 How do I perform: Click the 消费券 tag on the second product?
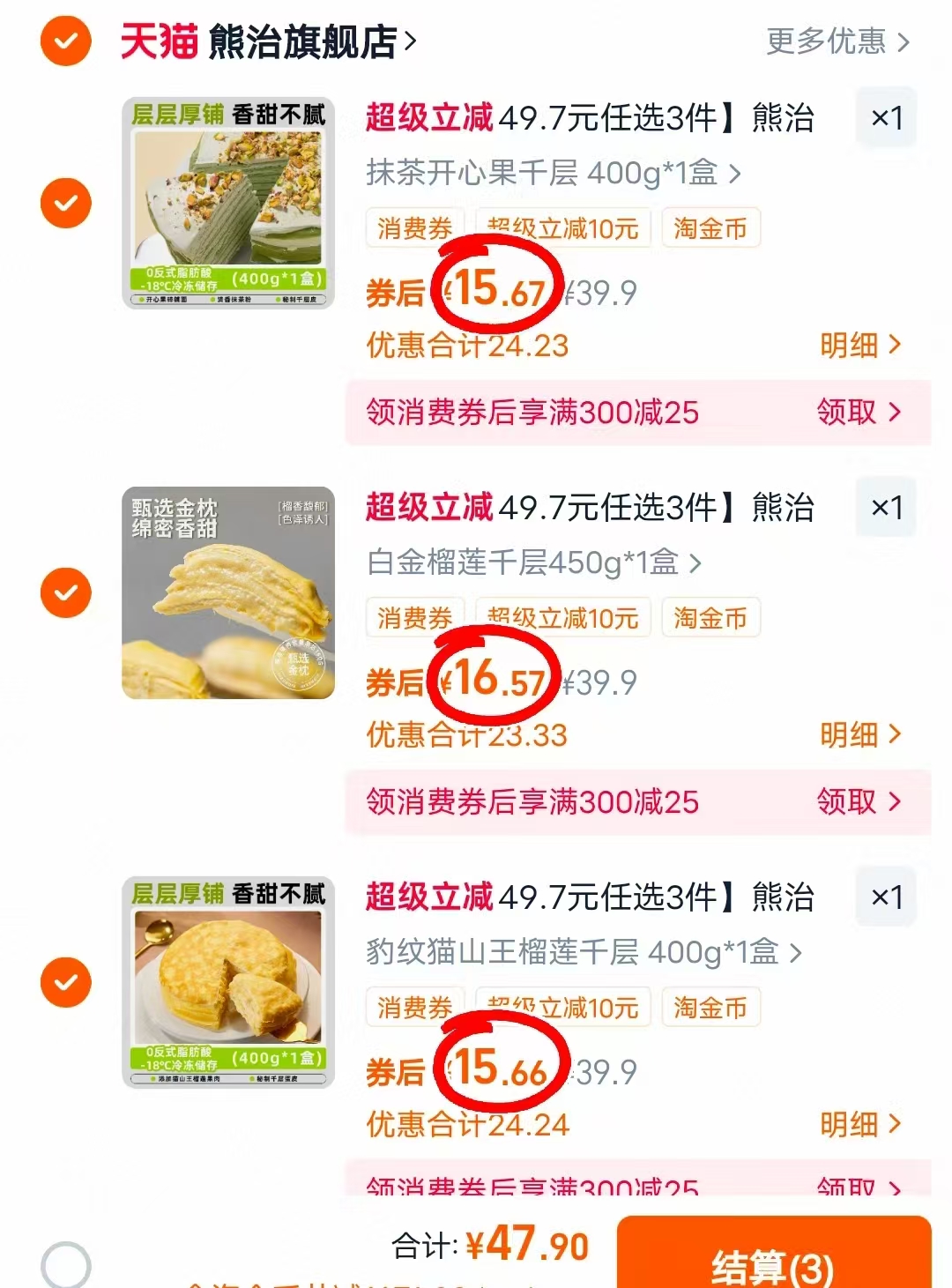(415, 617)
